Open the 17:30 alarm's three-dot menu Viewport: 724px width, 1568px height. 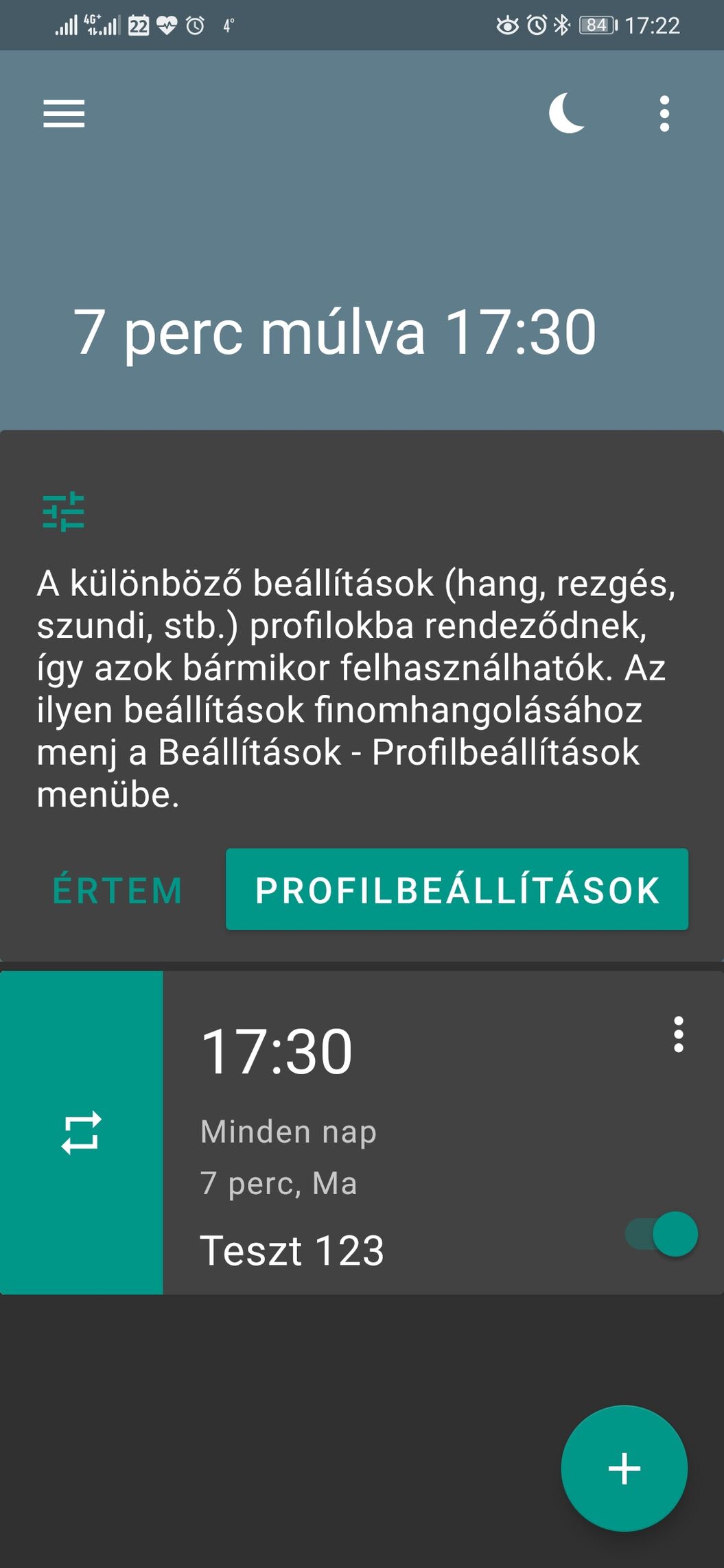678,1034
